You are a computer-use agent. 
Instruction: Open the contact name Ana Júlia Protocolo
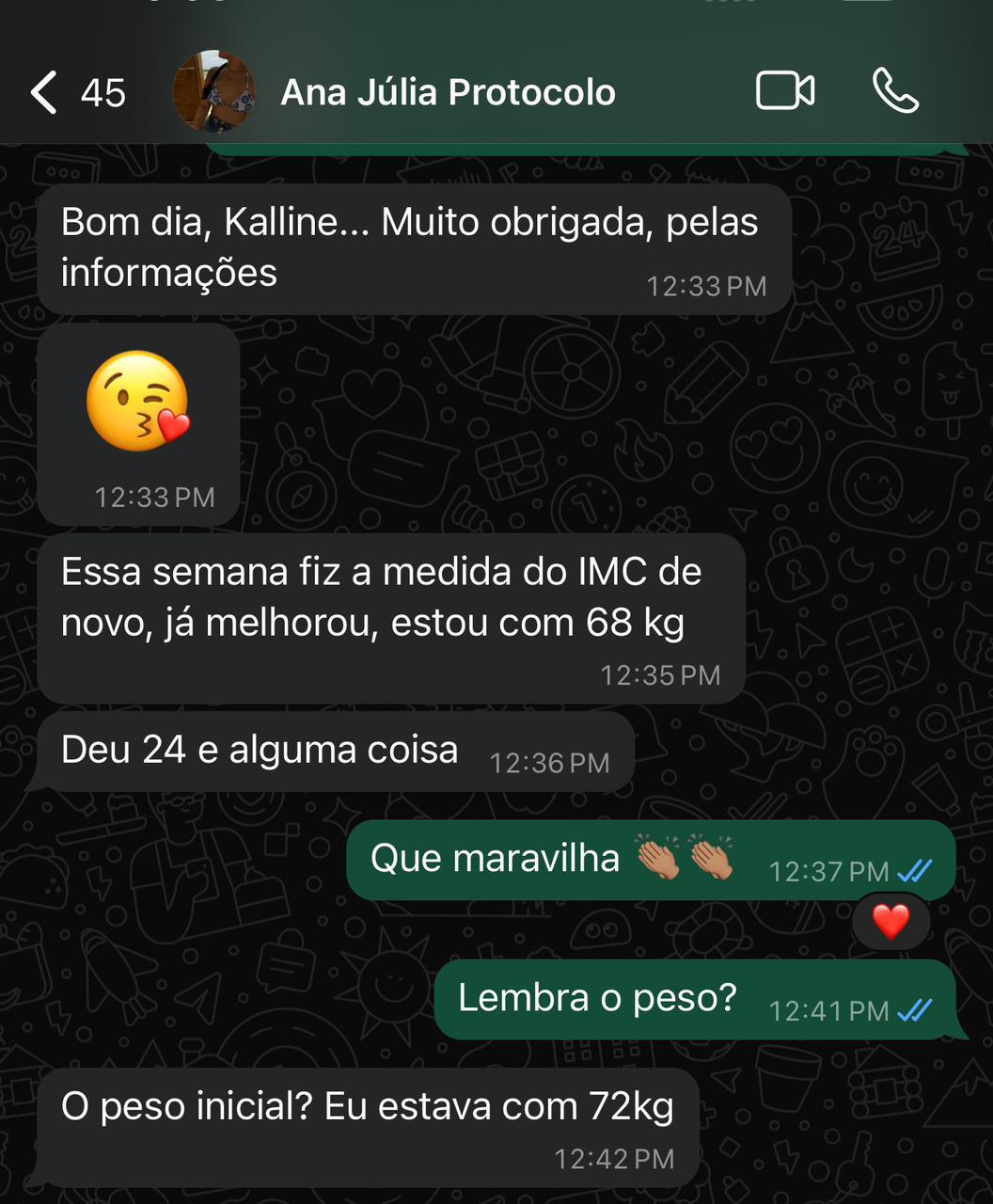tap(447, 91)
